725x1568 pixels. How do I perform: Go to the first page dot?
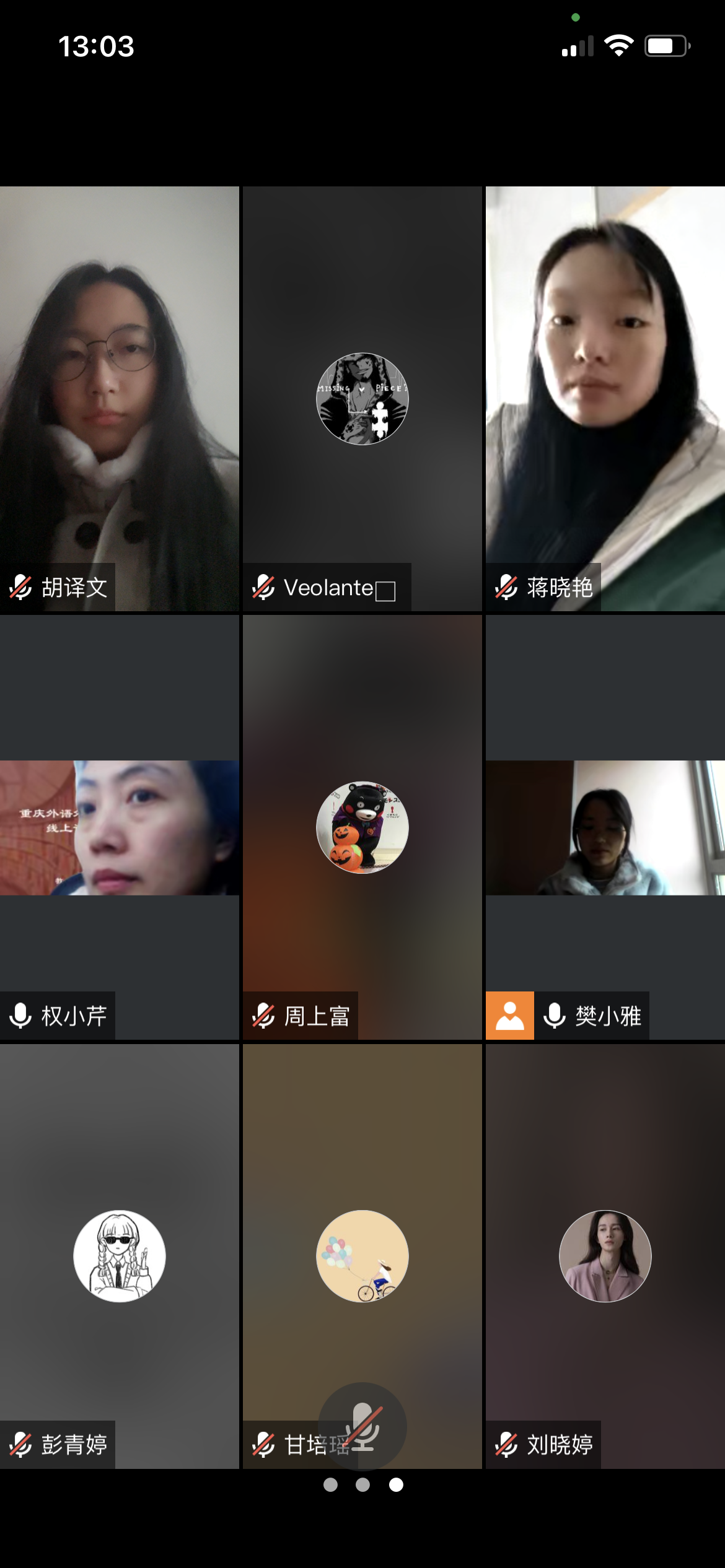(330, 1484)
